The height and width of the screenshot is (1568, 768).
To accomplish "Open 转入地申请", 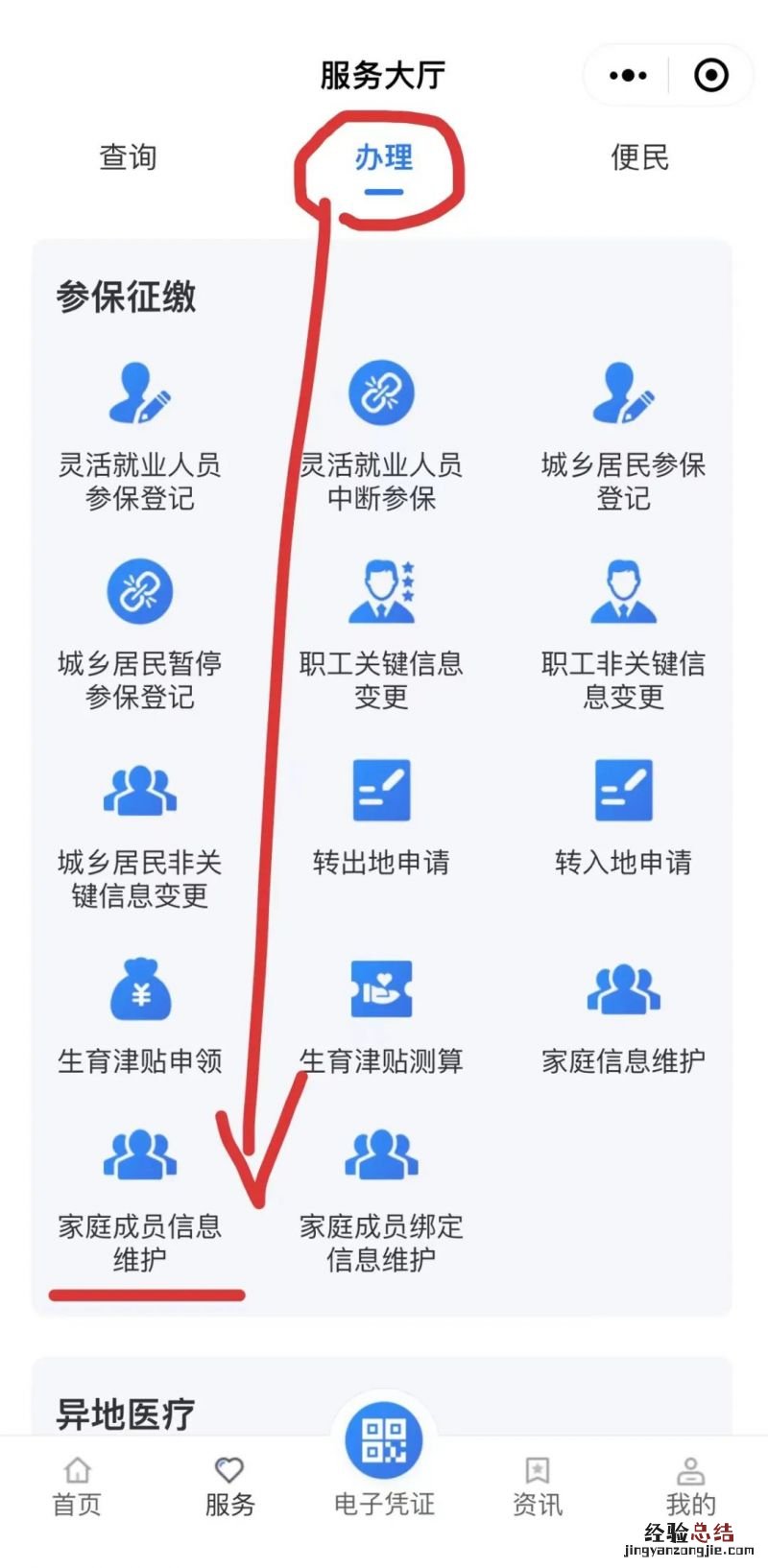I will pyautogui.click(x=623, y=816).
